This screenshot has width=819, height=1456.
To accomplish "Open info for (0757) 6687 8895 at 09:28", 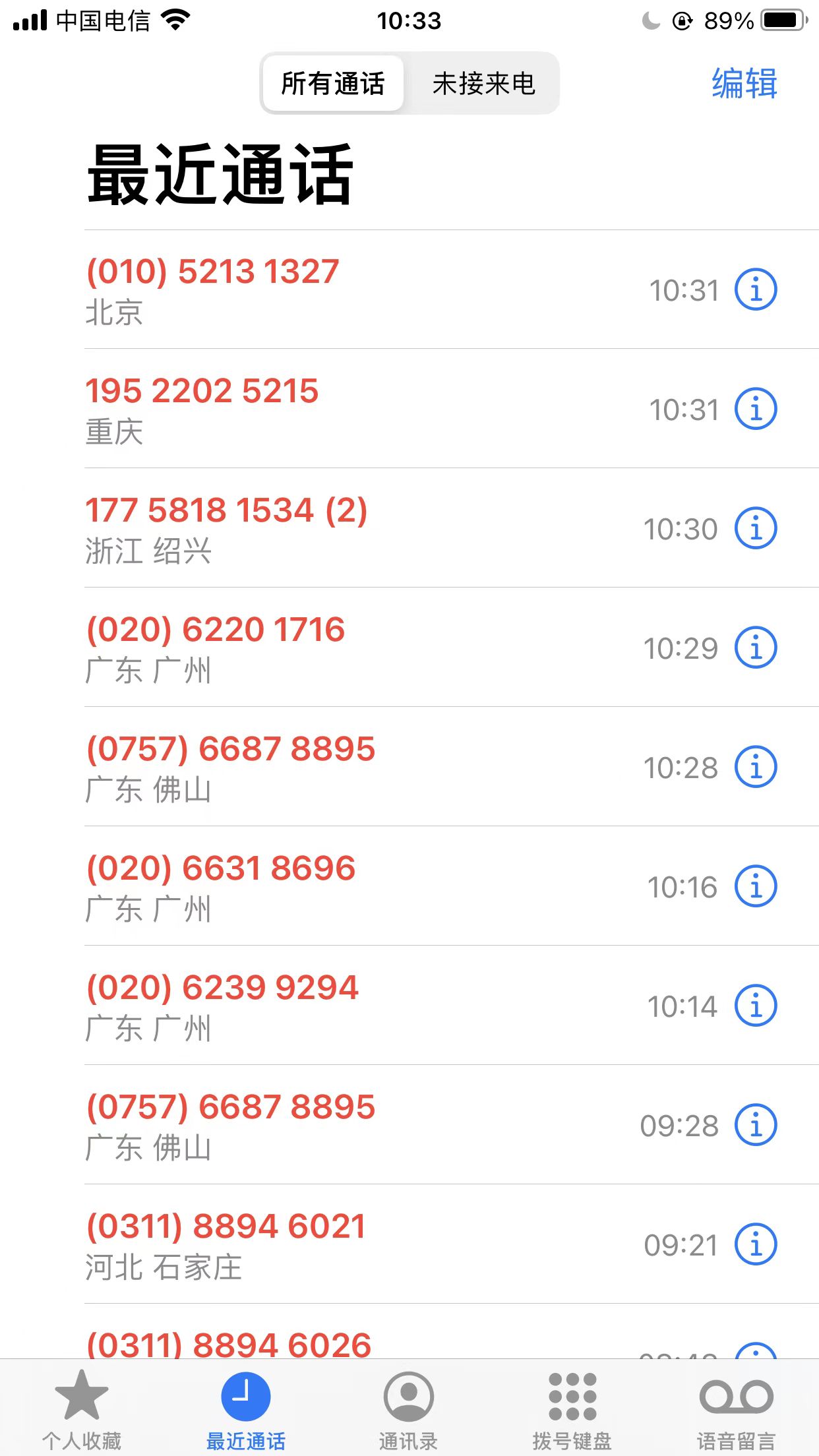I will tap(756, 1125).
